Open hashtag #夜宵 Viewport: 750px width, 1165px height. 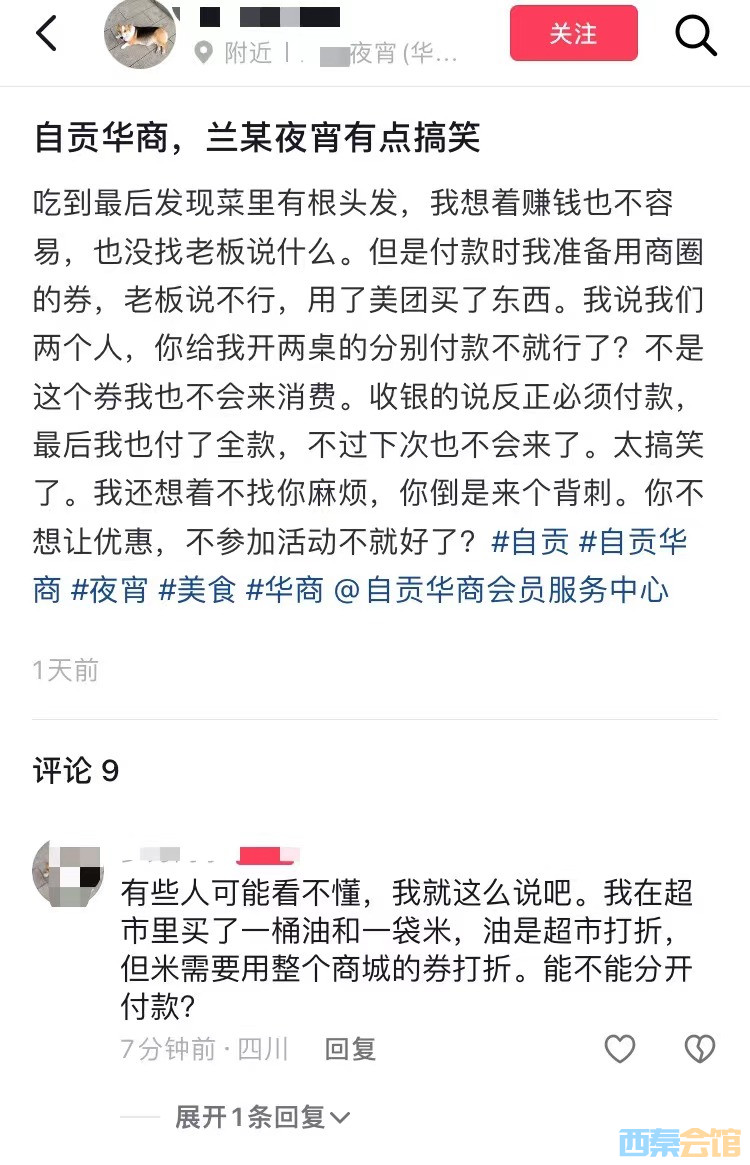(109, 589)
